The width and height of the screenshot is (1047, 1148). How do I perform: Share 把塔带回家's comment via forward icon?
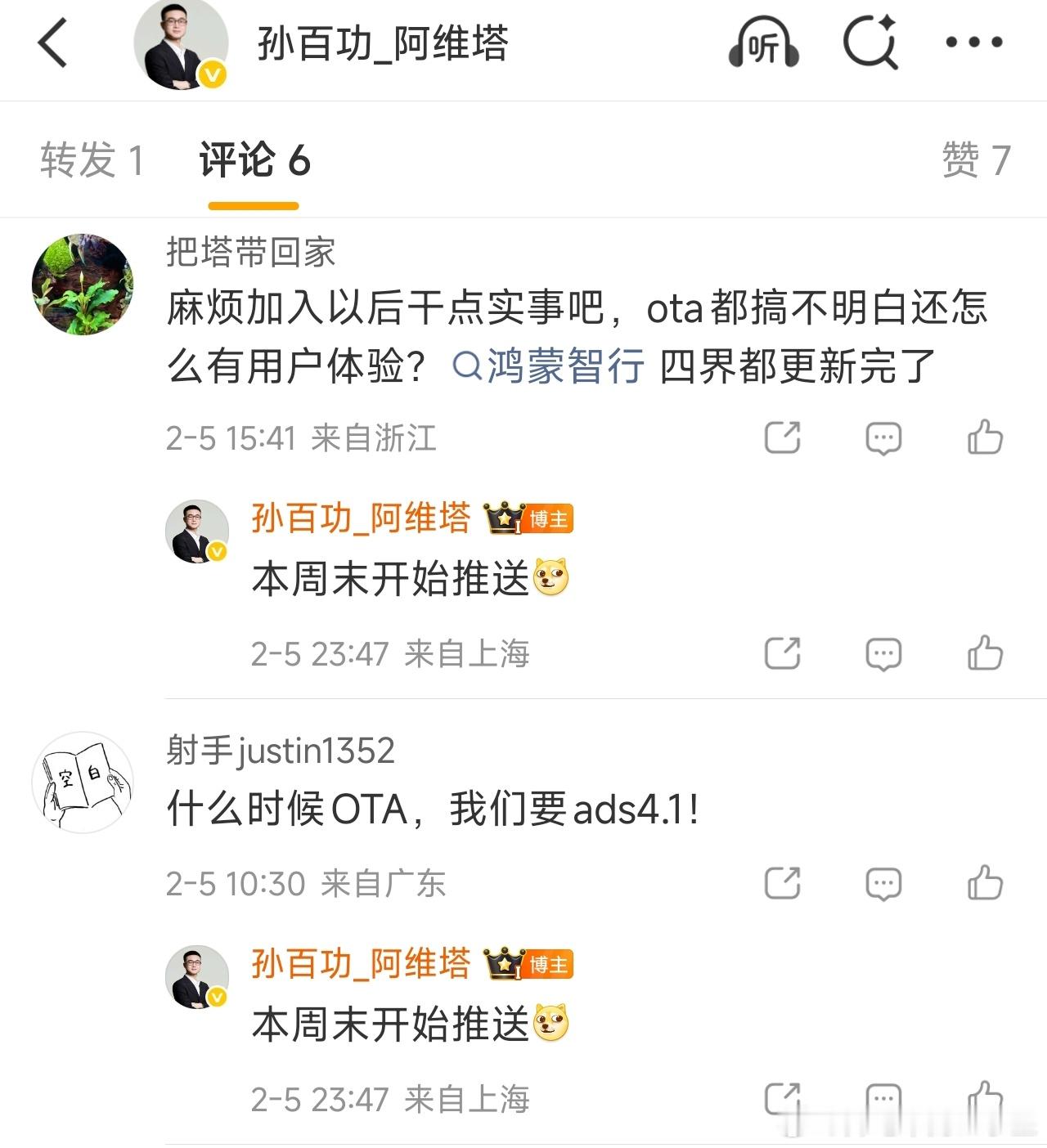tap(784, 438)
